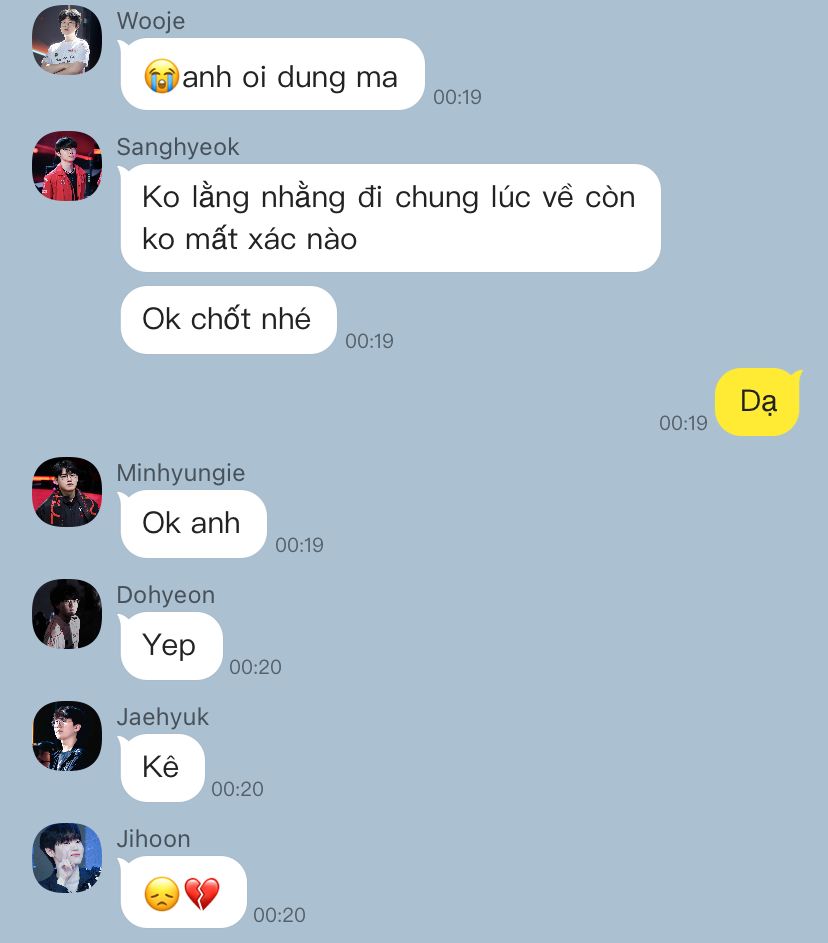View Sanghyeok's profile from his avatar
Image resolution: width=828 pixels, height=943 pixels.
(x=67, y=166)
